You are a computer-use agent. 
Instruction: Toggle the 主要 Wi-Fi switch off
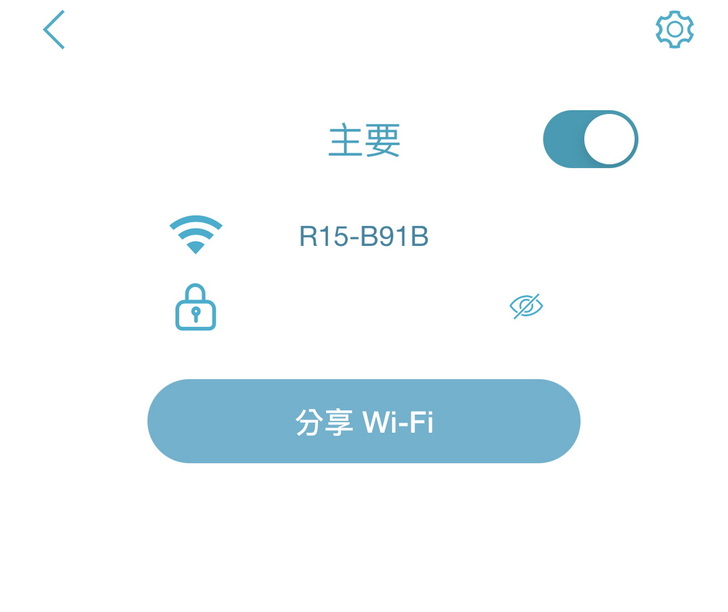590,139
